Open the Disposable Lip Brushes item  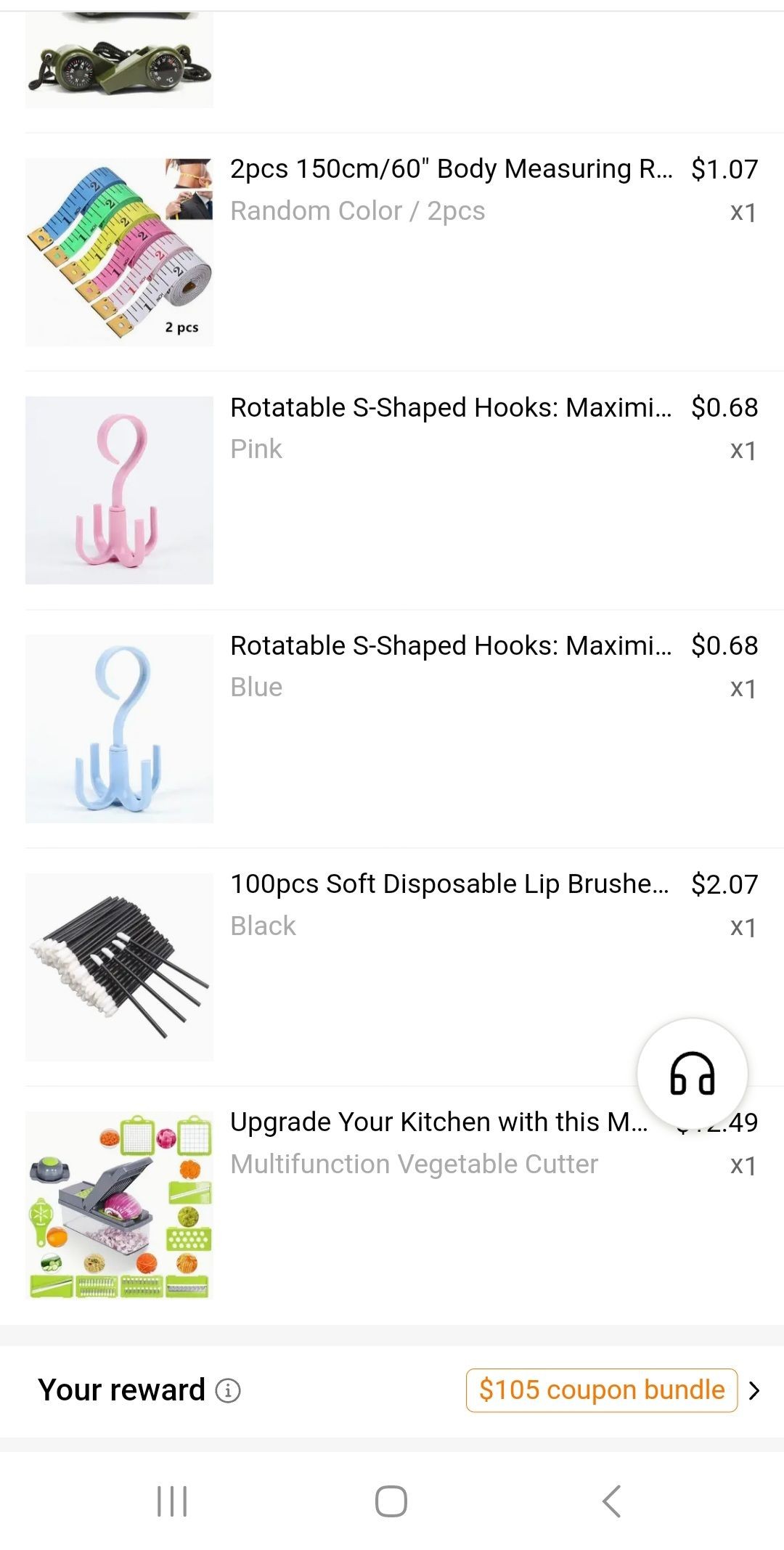[x=449, y=884]
